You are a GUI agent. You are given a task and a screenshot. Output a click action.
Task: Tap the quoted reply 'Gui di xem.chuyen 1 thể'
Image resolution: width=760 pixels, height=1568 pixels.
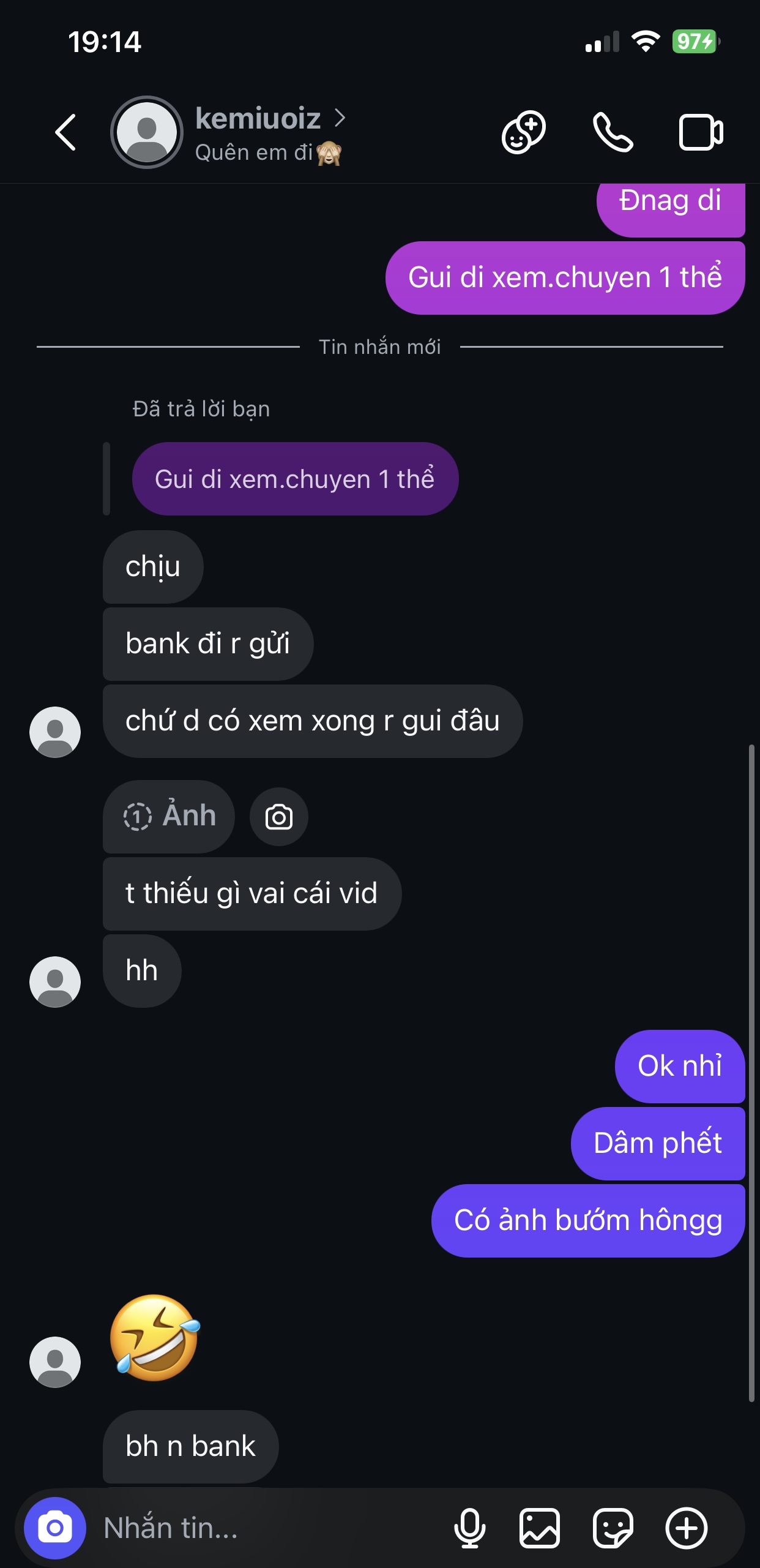(295, 479)
